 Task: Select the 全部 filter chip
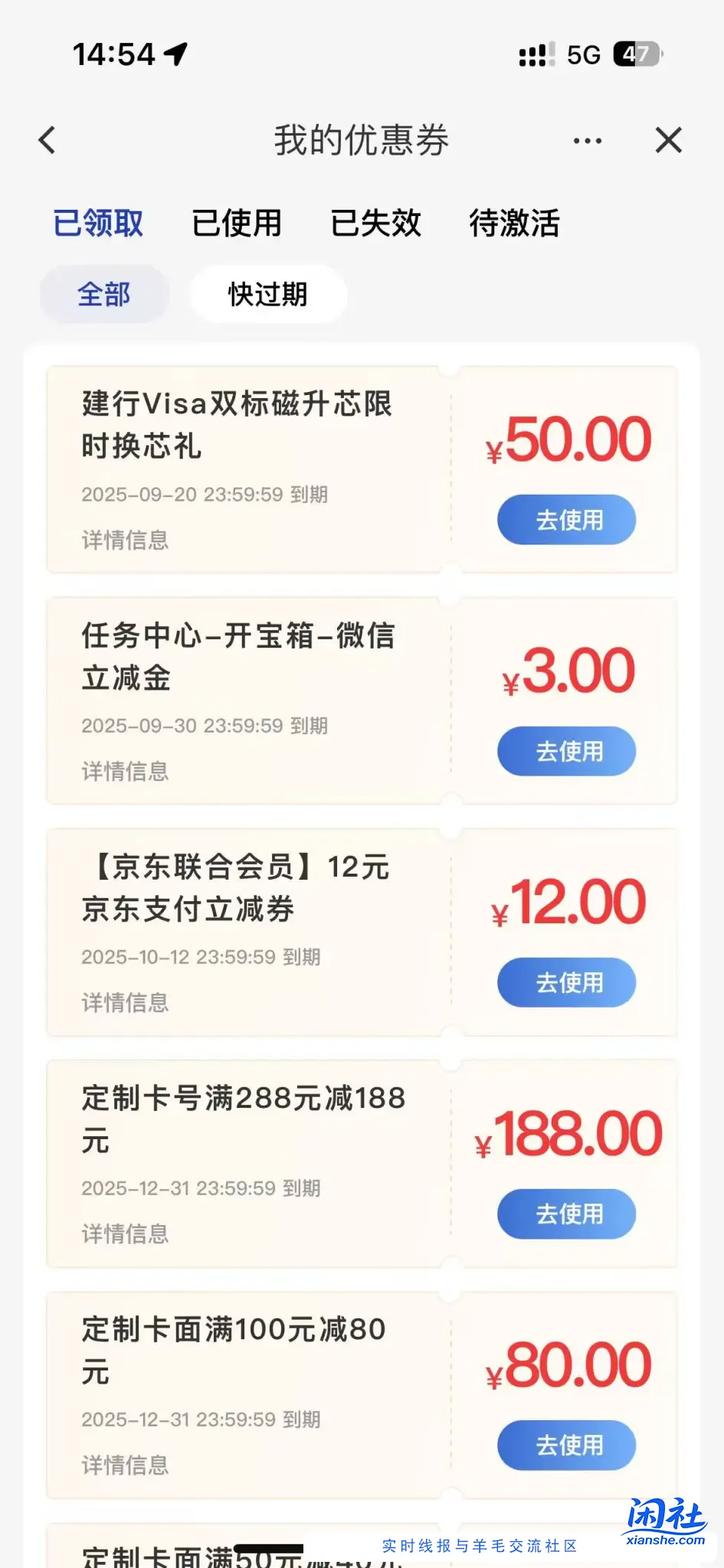pyautogui.click(x=103, y=293)
